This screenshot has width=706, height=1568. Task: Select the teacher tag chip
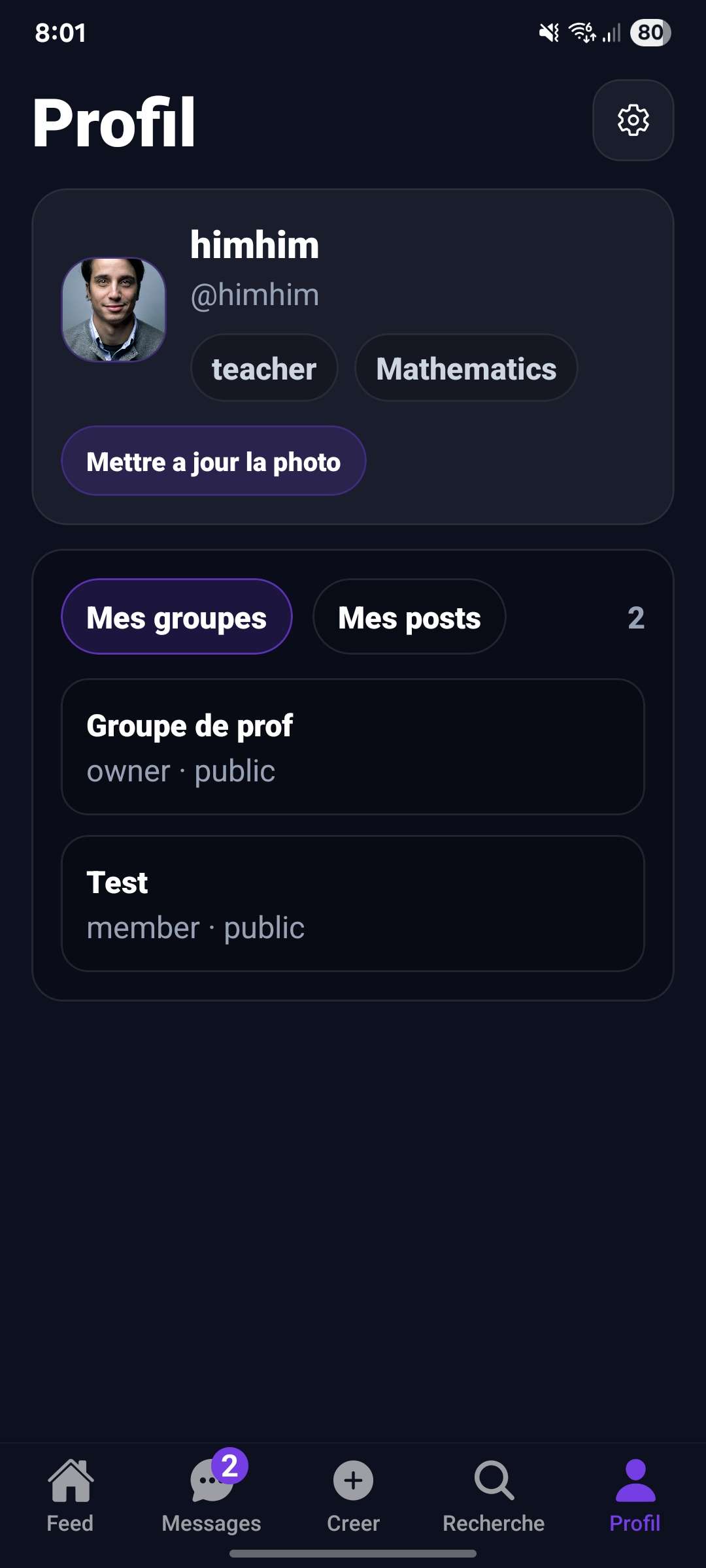coord(263,368)
